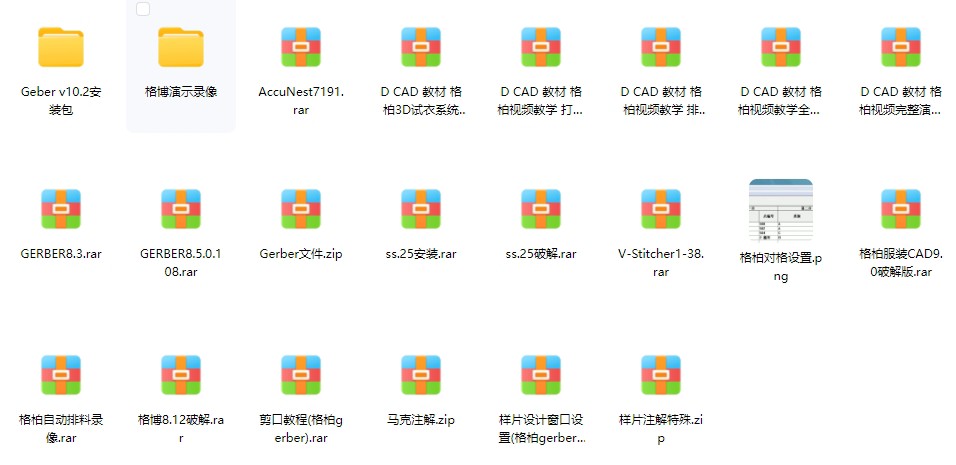Open ss.25破解.rar
The image size is (956, 465).
click(x=540, y=209)
